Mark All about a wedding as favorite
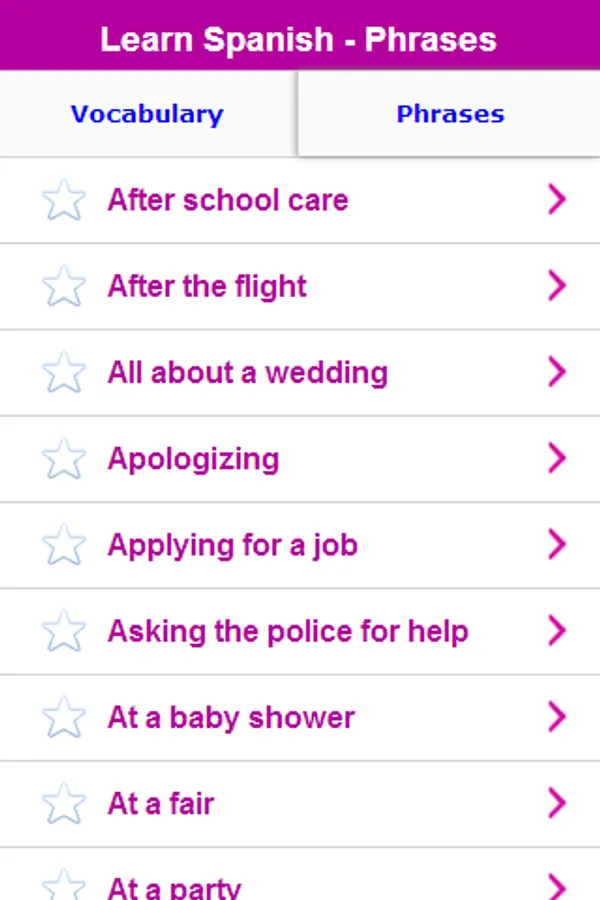The image size is (600, 900). click(64, 373)
